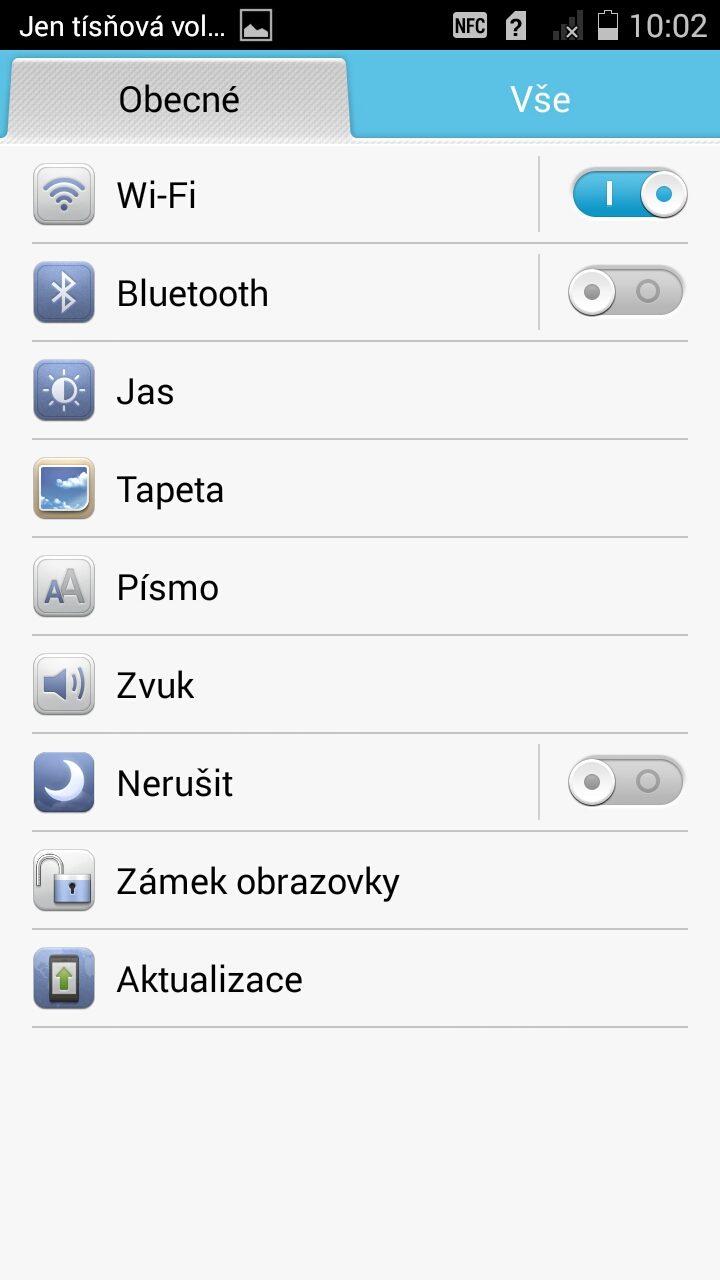Viewport: 720px width, 1280px height.
Task: Open Aktualizace update settings
Action: [360, 978]
